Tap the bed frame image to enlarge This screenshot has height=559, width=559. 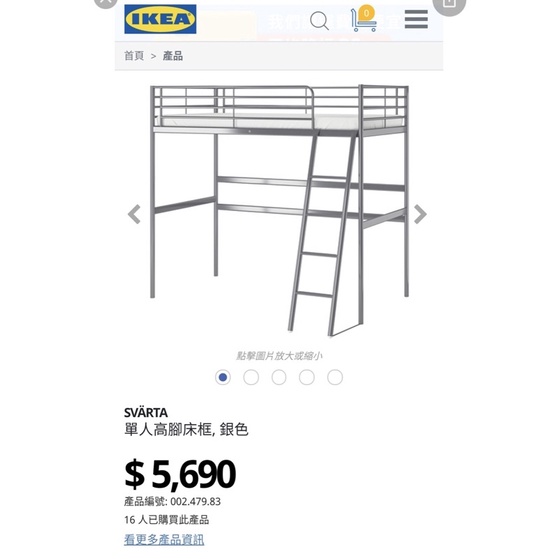coord(279,210)
